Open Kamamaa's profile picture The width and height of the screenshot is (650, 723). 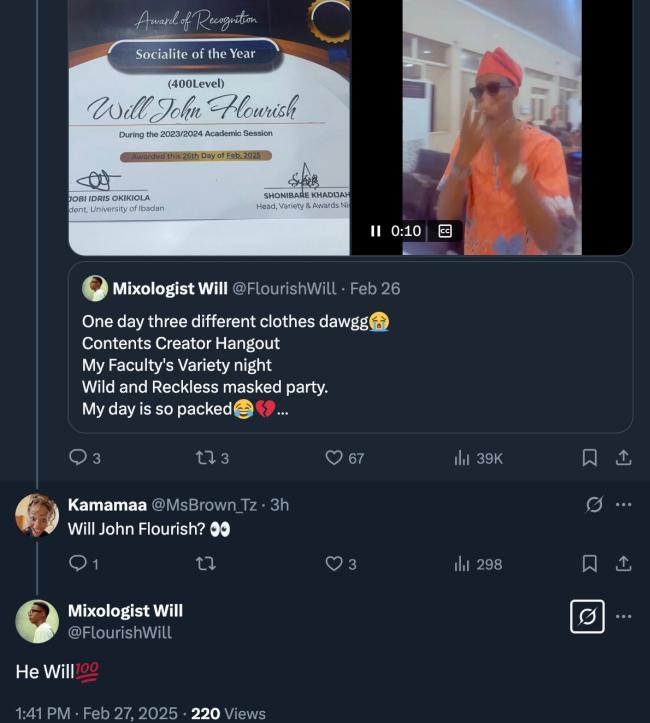pos(37,515)
